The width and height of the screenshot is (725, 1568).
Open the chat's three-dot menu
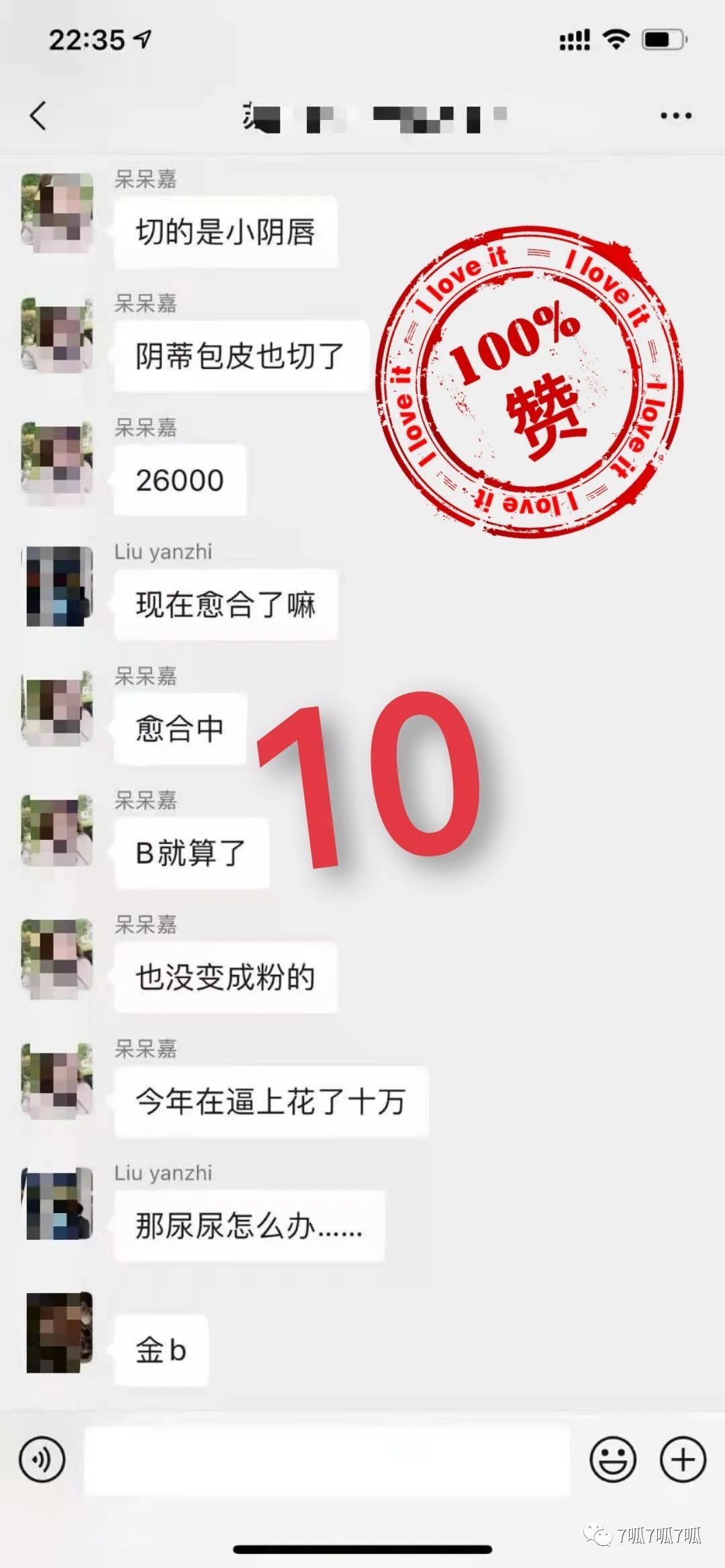pos(675,116)
